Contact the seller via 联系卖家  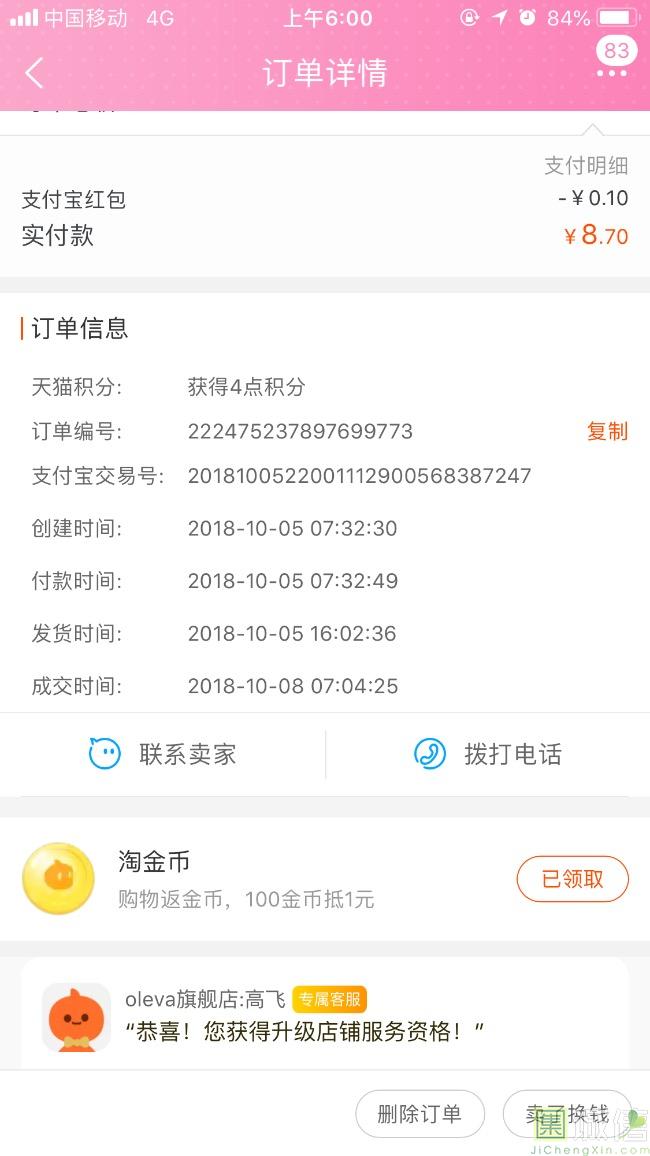pos(163,754)
